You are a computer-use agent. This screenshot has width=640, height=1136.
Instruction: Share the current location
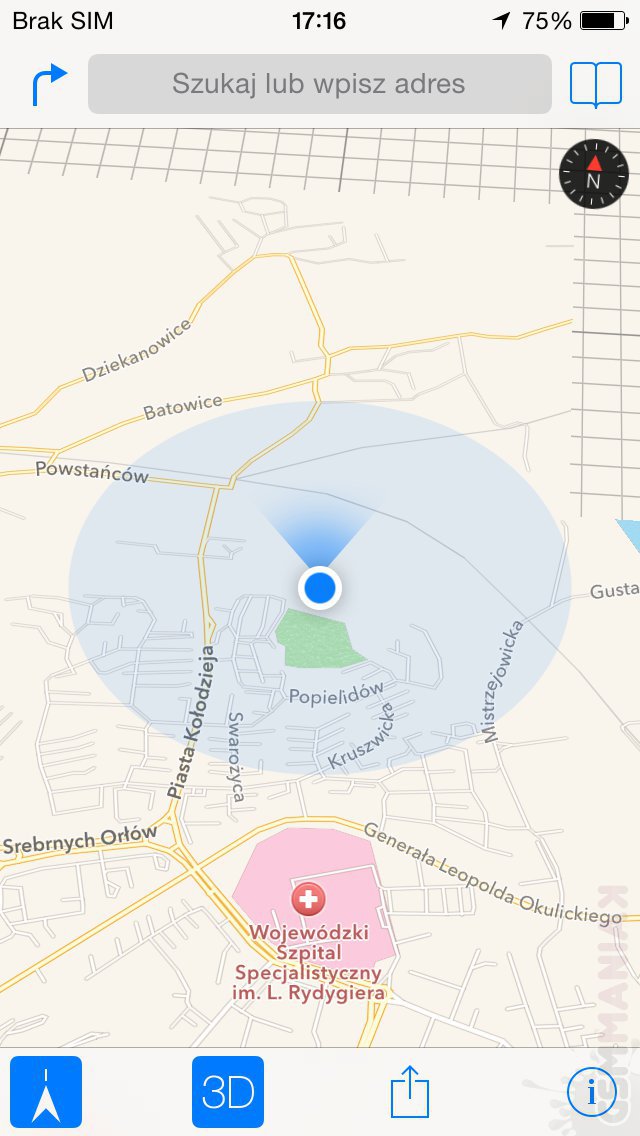(x=409, y=1092)
